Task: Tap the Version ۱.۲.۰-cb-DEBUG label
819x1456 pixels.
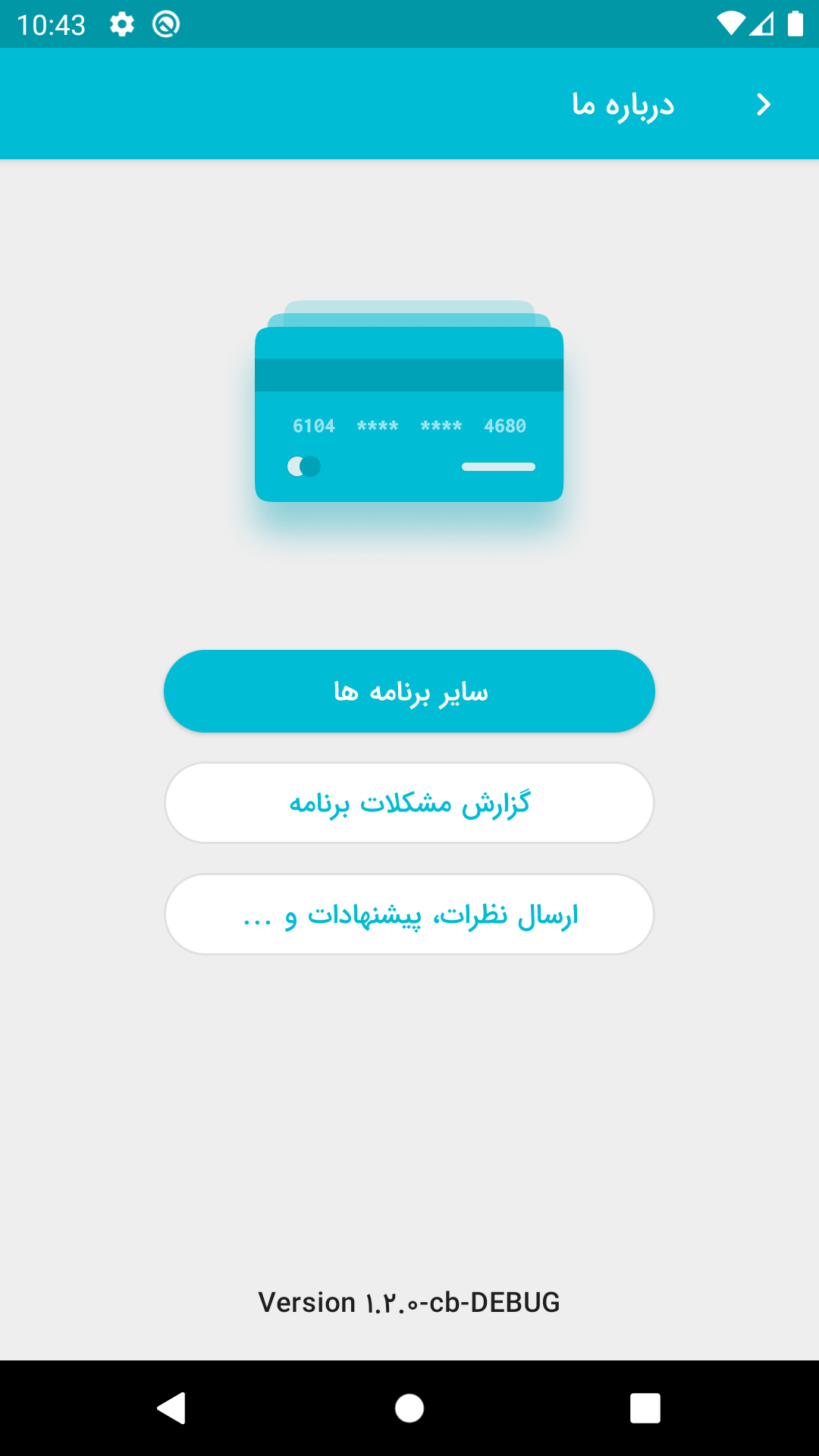Action: [x=409, y=1302]
